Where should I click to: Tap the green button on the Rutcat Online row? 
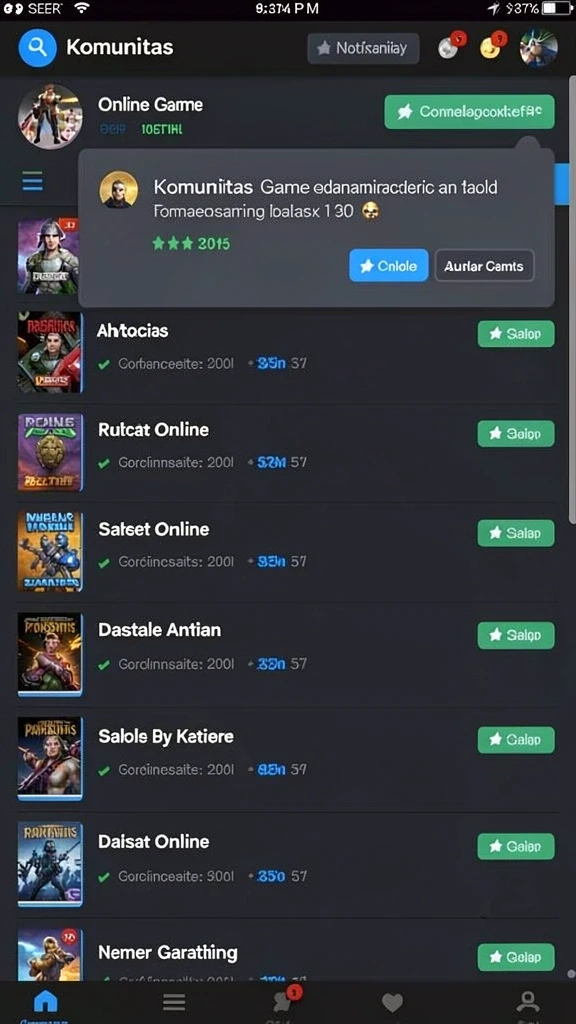click(516, 434)
